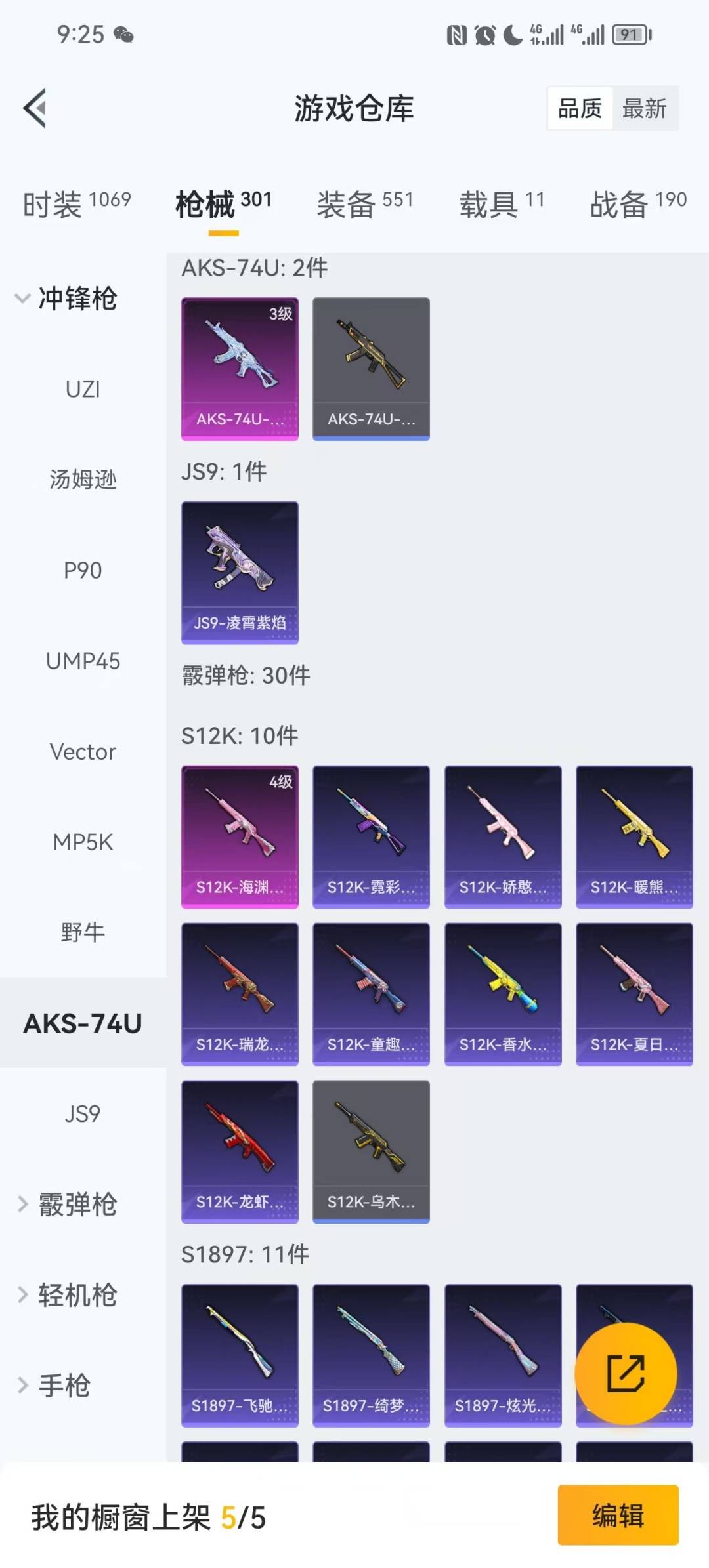Viewport: 709px width, 1568px height.
Task: Switch sorting to 最新
Action: coord(645,108)
